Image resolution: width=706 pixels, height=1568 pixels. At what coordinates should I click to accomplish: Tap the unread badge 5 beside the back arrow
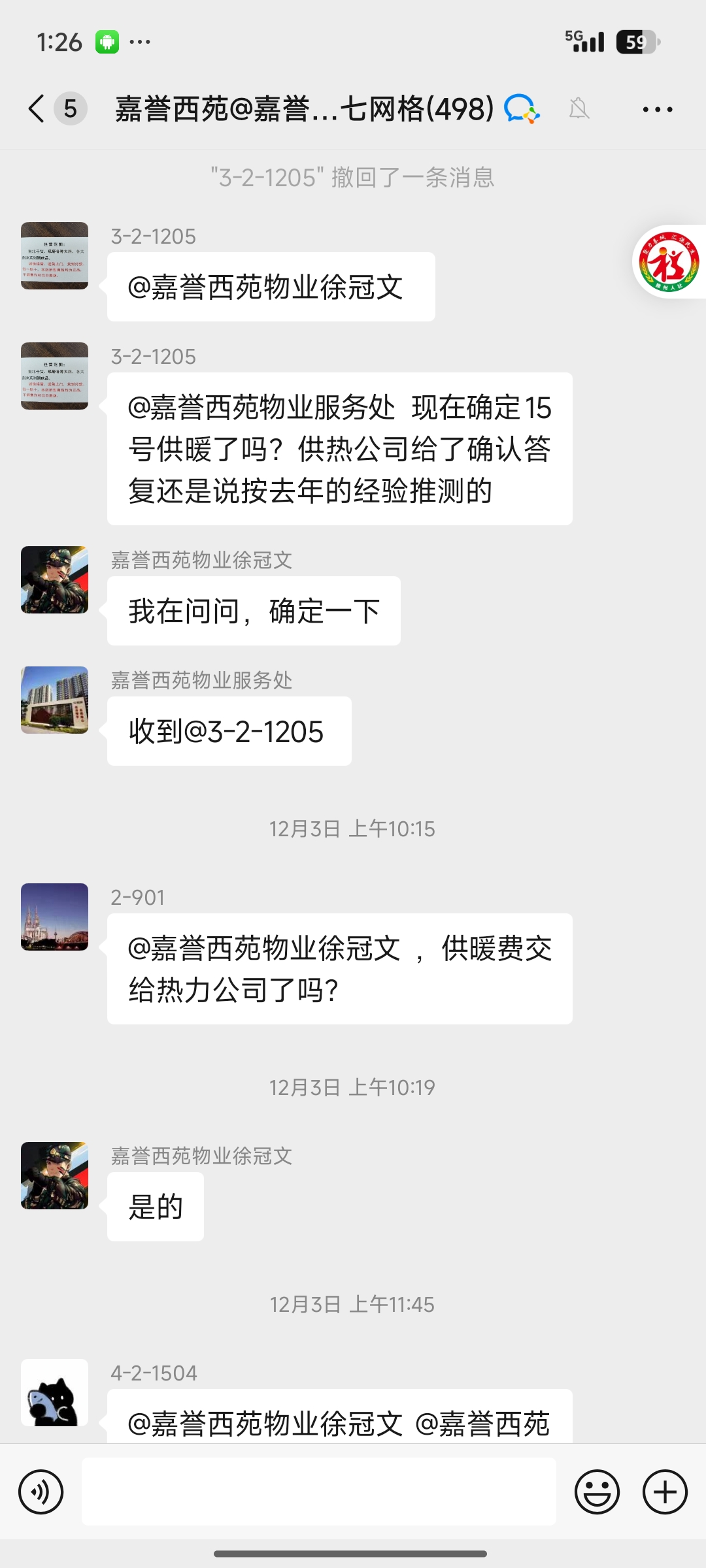pos(71,108)
